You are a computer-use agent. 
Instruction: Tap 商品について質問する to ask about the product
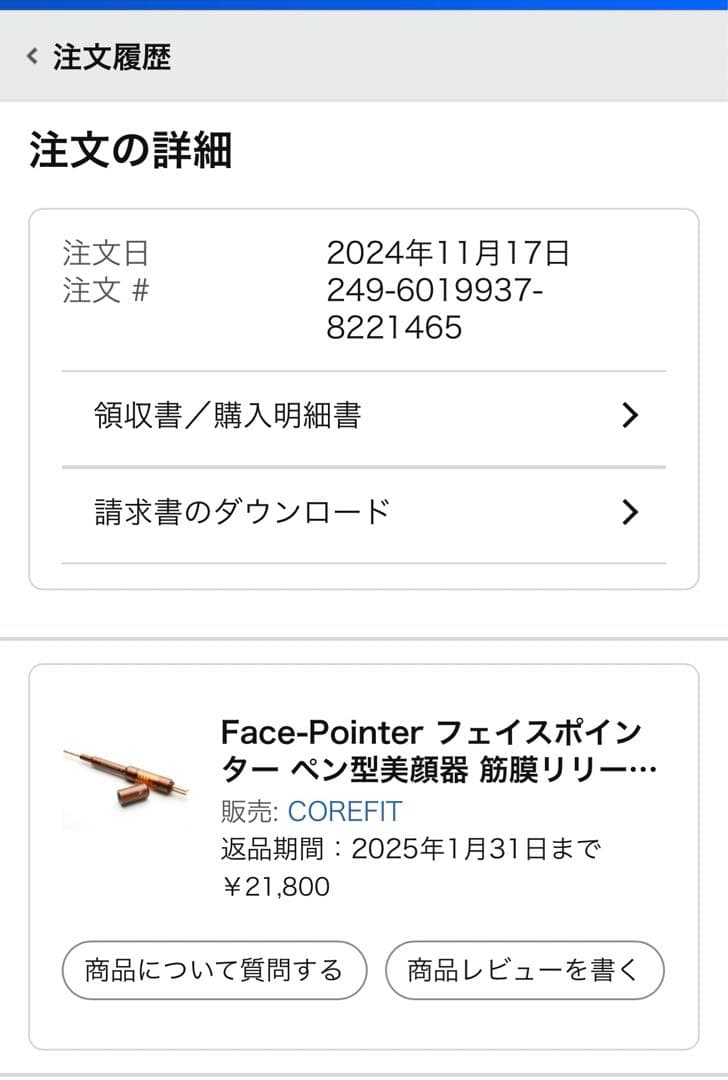[215, 969]
